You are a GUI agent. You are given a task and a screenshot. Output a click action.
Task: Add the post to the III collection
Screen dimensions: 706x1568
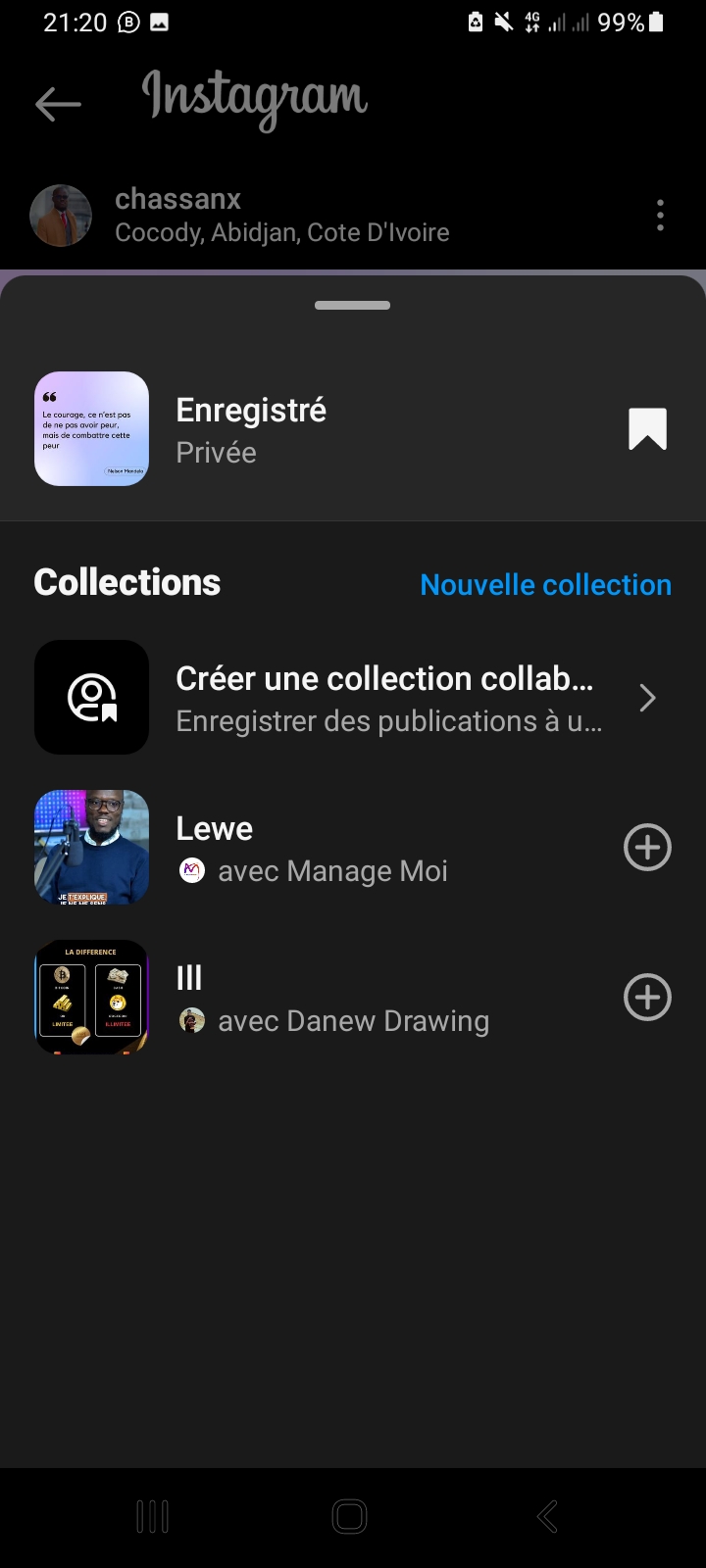pyautogui.click(x=647, y=998)
